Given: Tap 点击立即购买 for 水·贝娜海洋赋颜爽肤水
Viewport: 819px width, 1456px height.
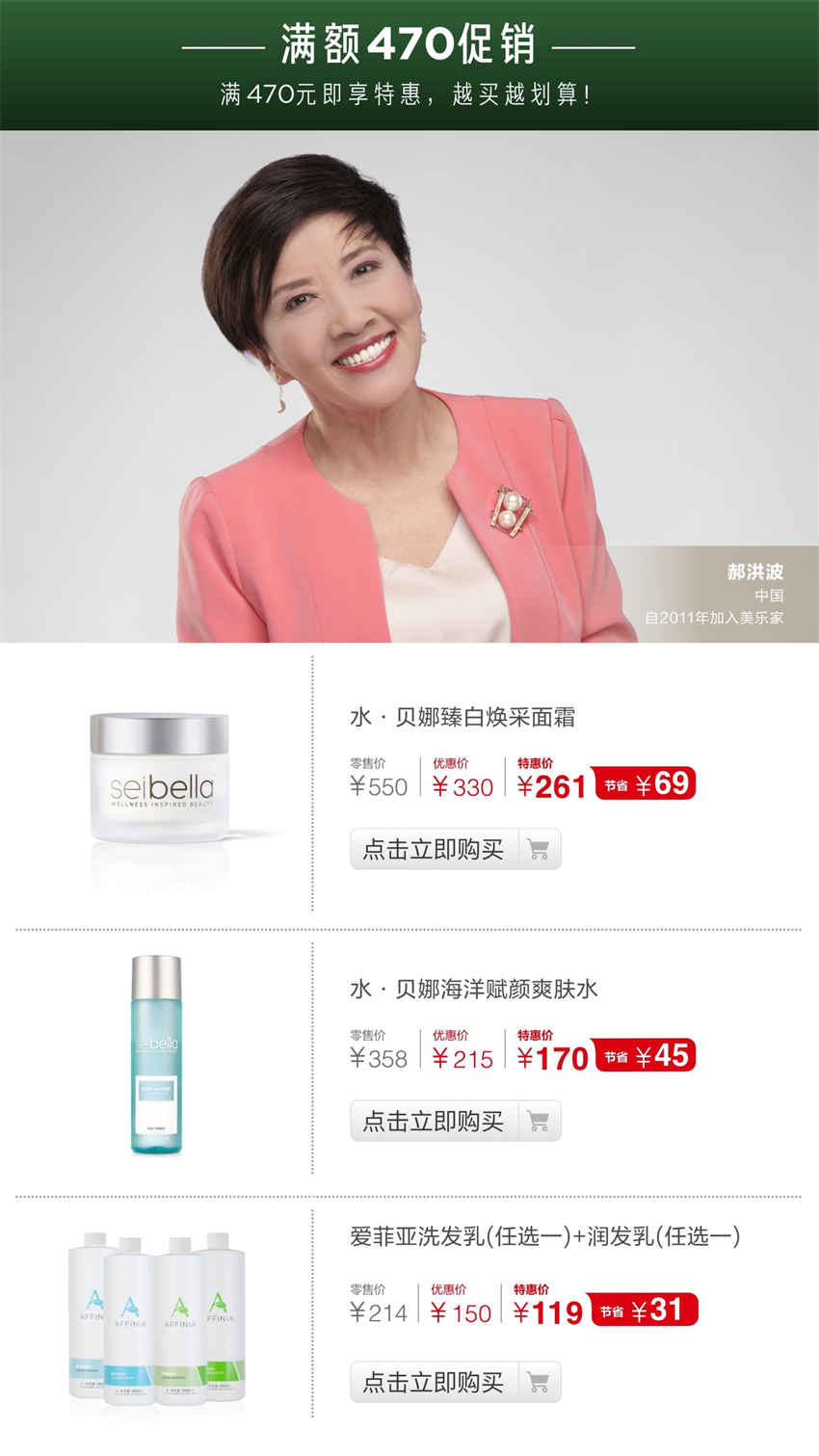Looking at the screenshot, I should coord(455,1121).
